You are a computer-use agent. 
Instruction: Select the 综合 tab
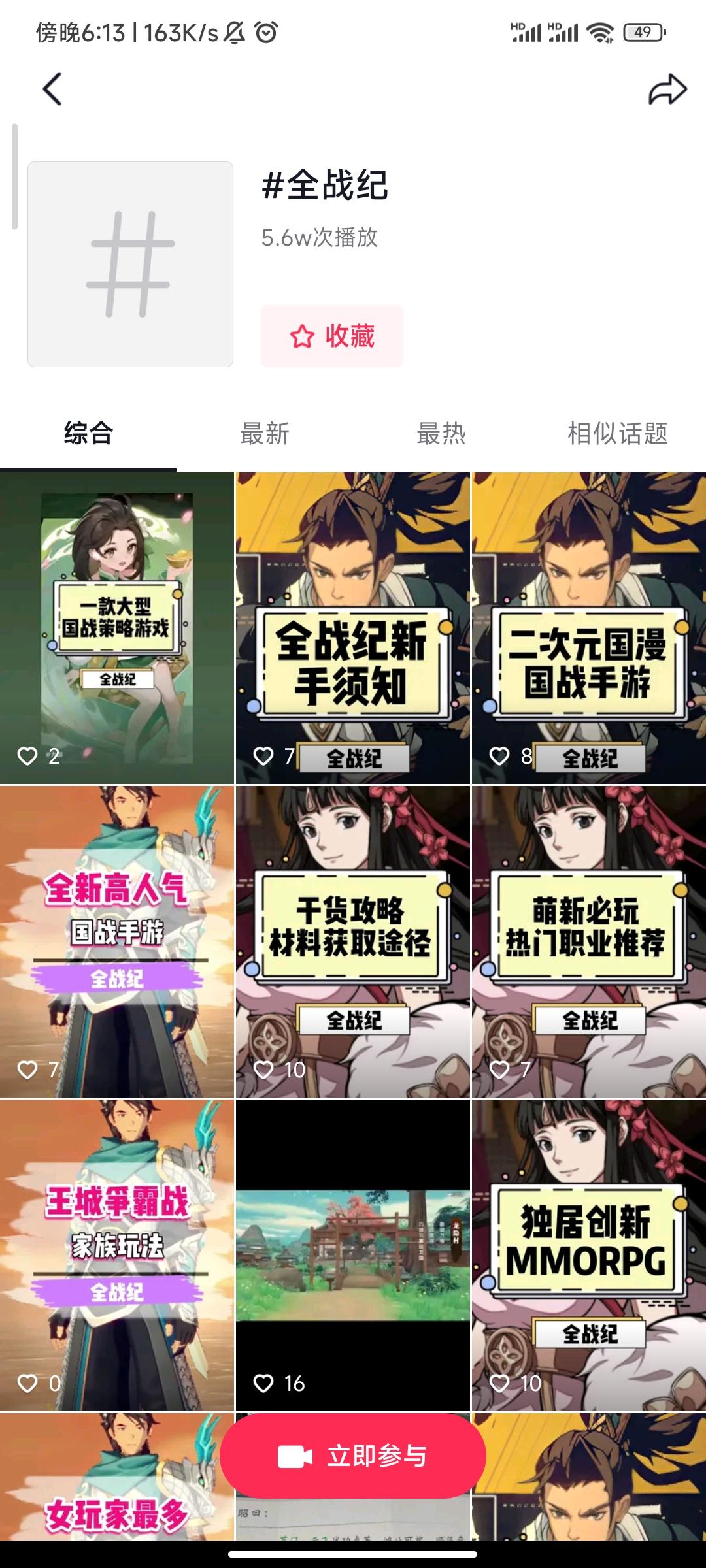tap(87, 433)
